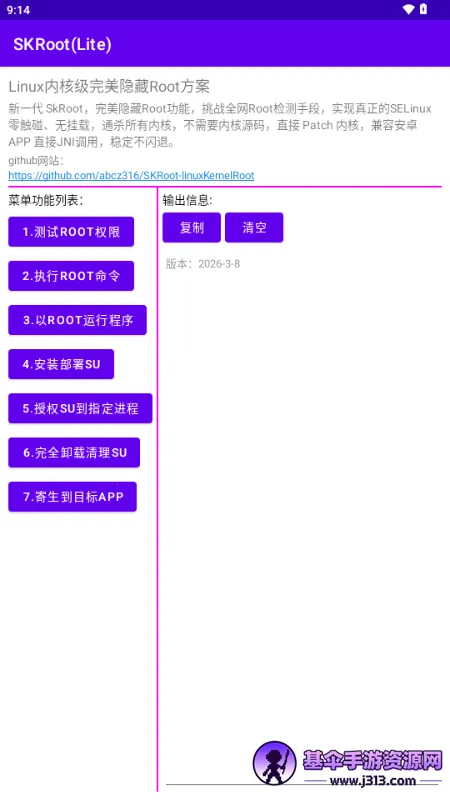Select 5.授权SU到指定进程
Screen dimensions: 450x800
(80, 408)
